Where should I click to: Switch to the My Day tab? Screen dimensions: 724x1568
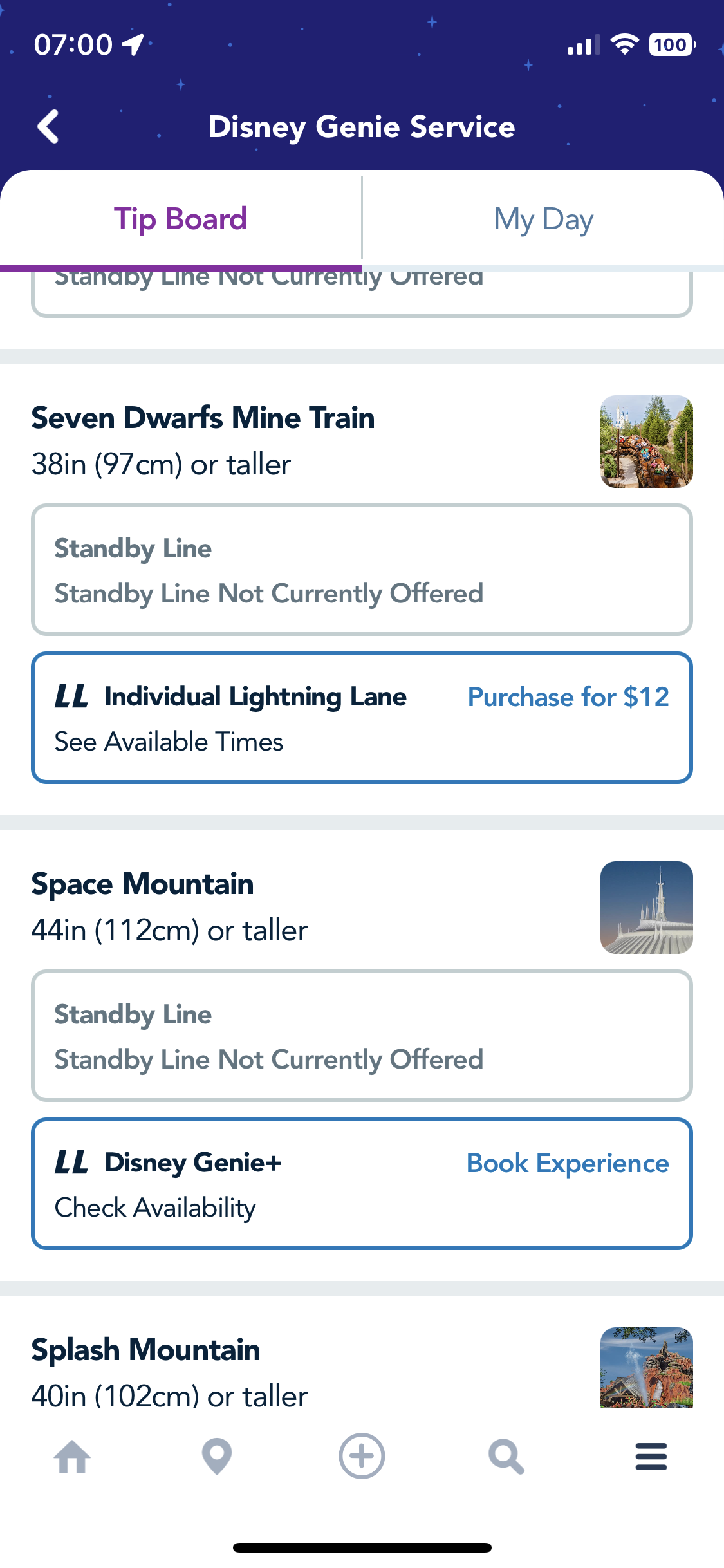pyautogui.click(x=543, y=219)
